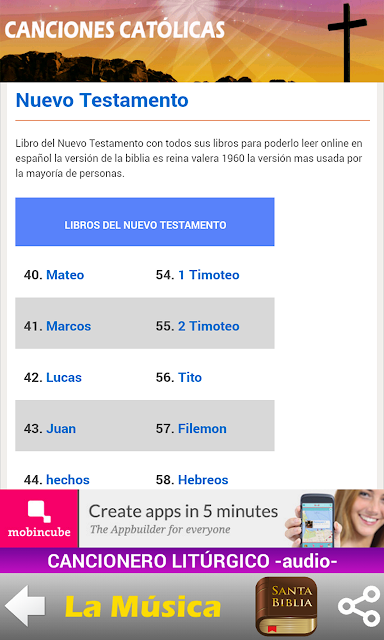Open La Música section
The height and width of the screenshot is (640, 384).
[x=143, y=607]
